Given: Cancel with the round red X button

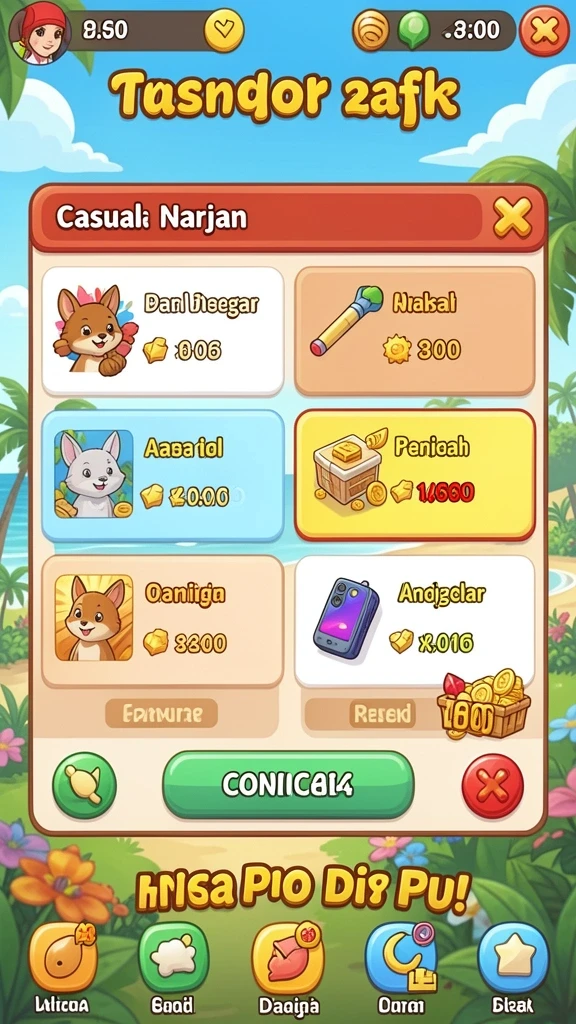Looking at the screenshot, I should [x=492, y=786].
